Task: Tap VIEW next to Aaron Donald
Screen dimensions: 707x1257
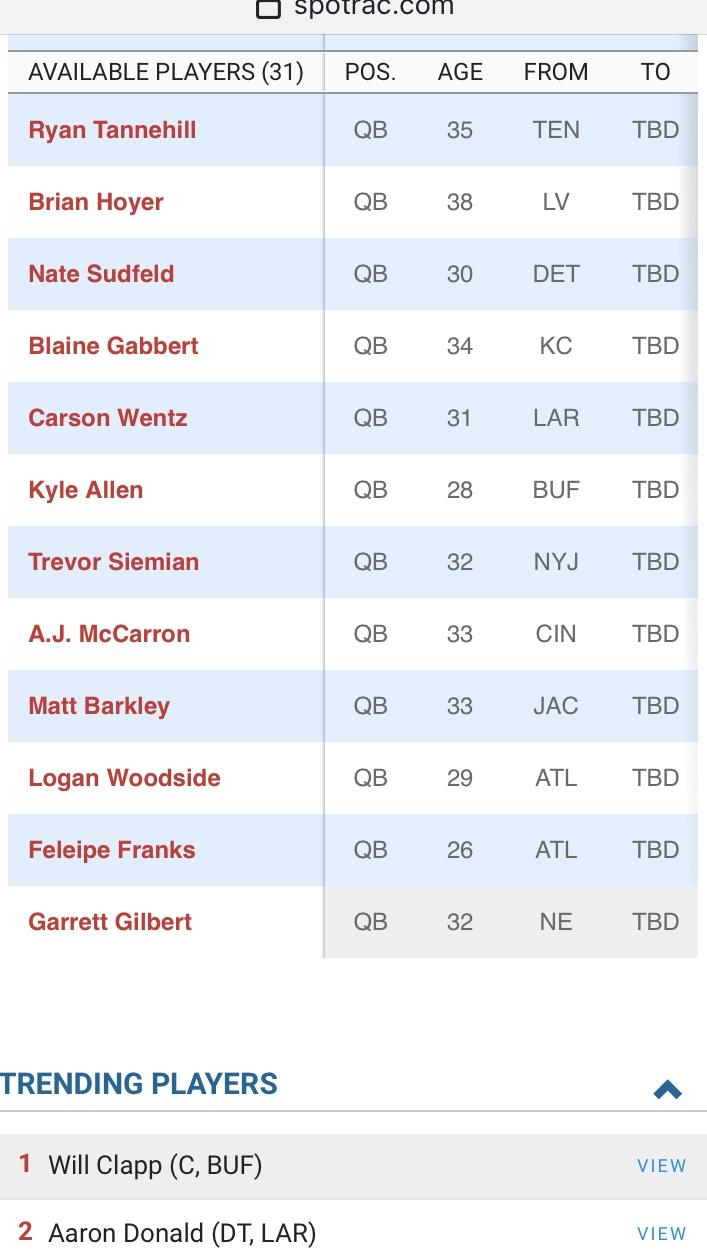Action: pos(662,1234)
